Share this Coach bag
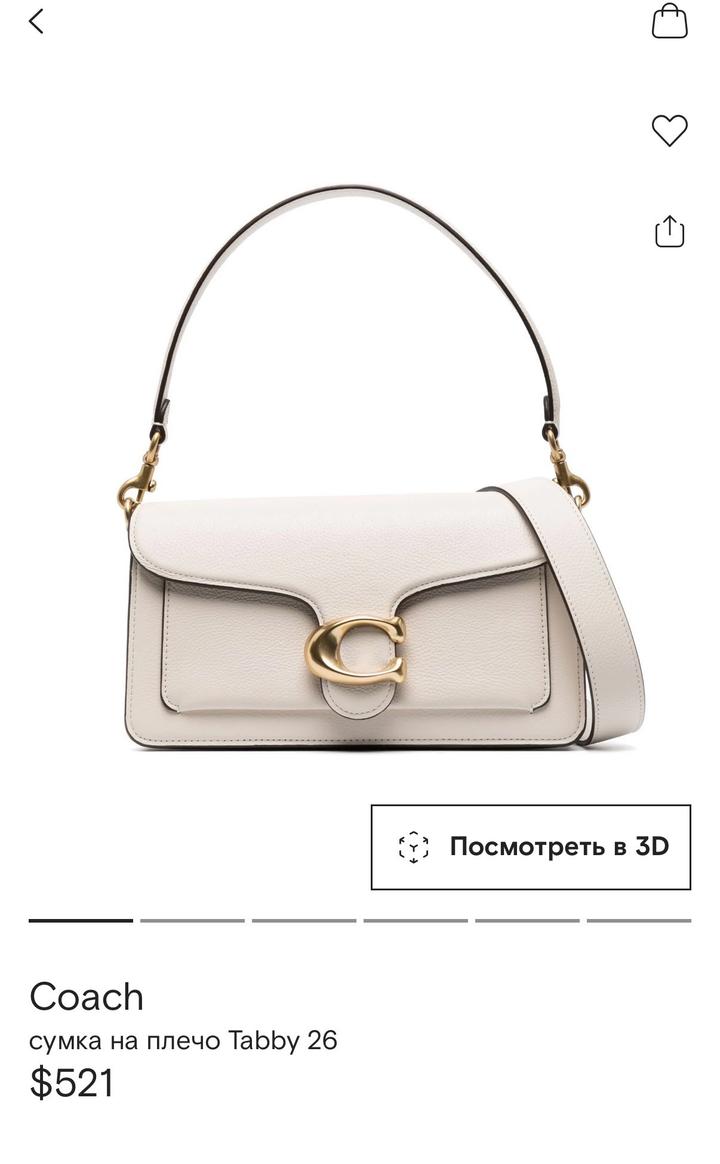Image resolution: width=720 pixels, height=1164 pixels. [x=669, y=231]
